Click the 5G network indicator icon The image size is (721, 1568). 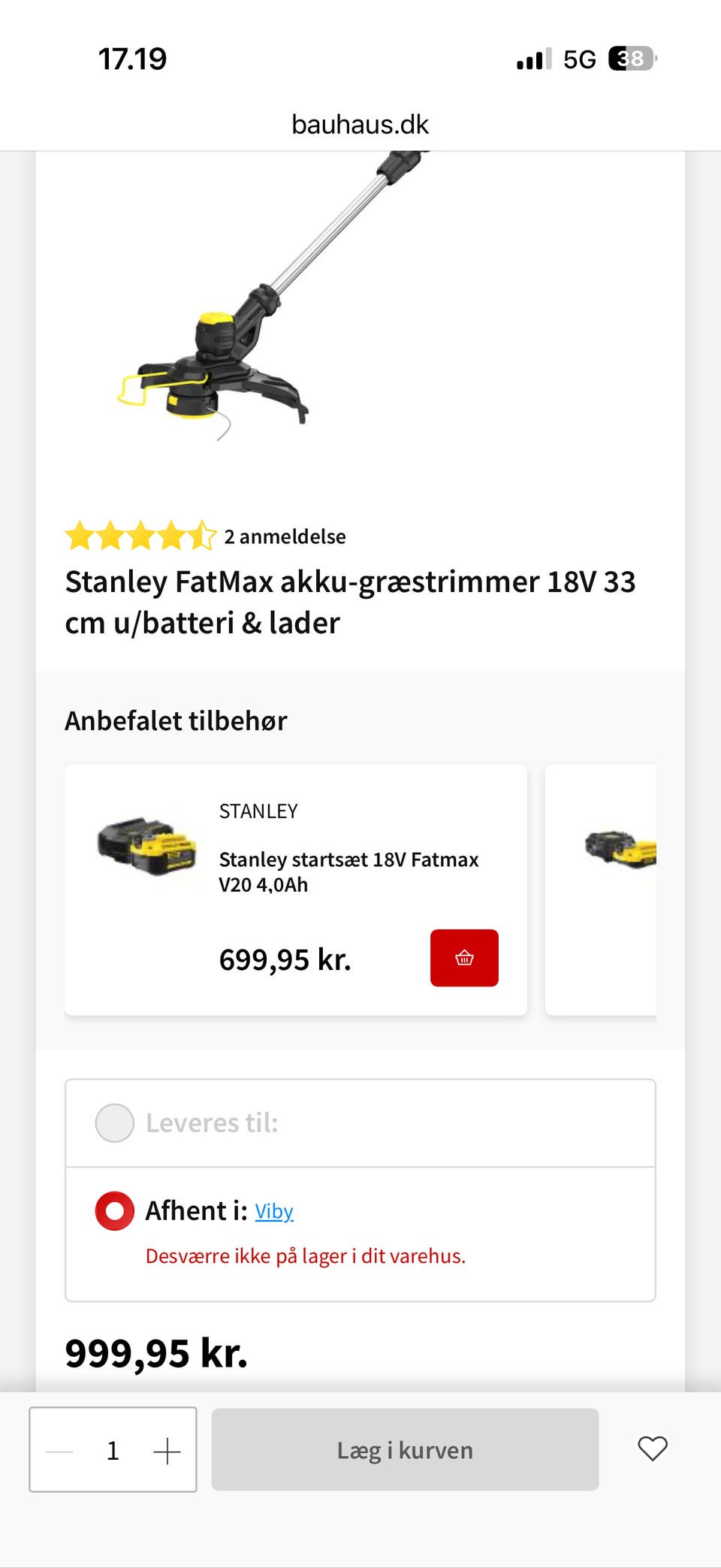578,59
